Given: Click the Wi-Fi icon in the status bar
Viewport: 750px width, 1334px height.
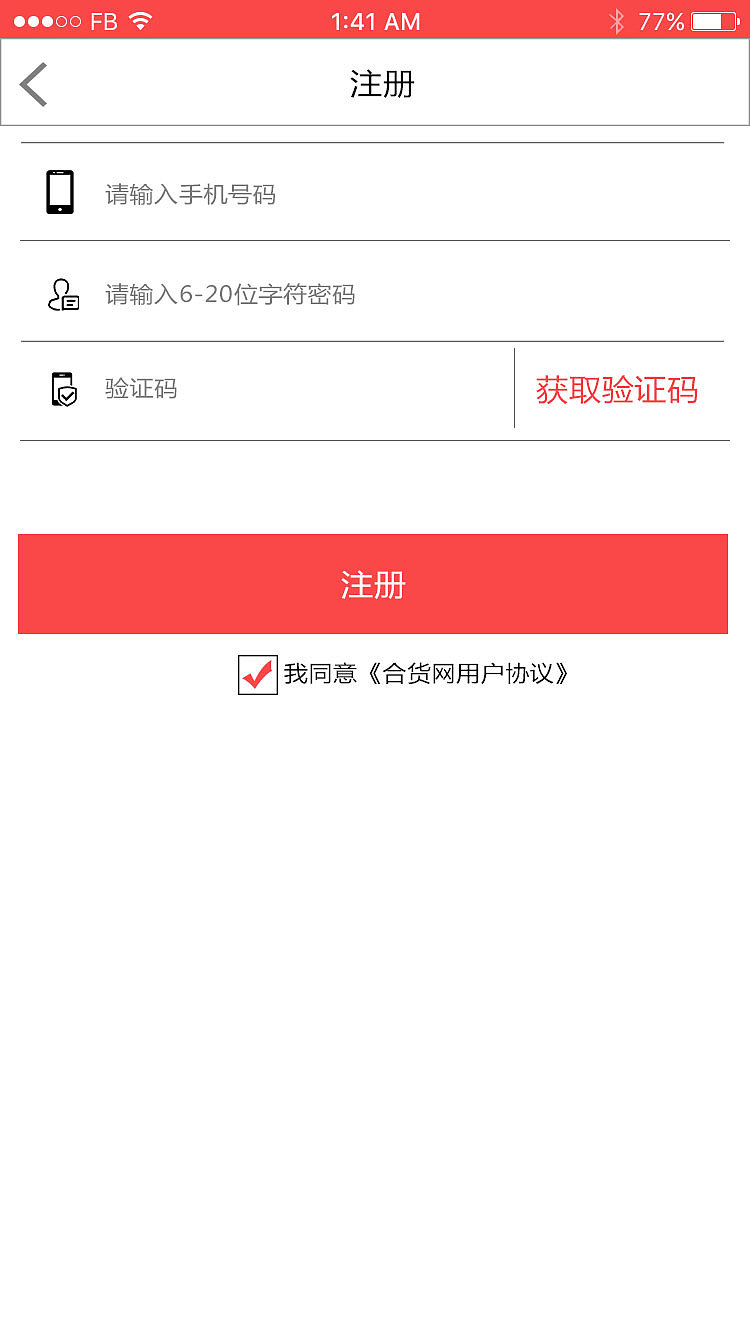Looking at the screenshot, I should (x=140, y=19).
